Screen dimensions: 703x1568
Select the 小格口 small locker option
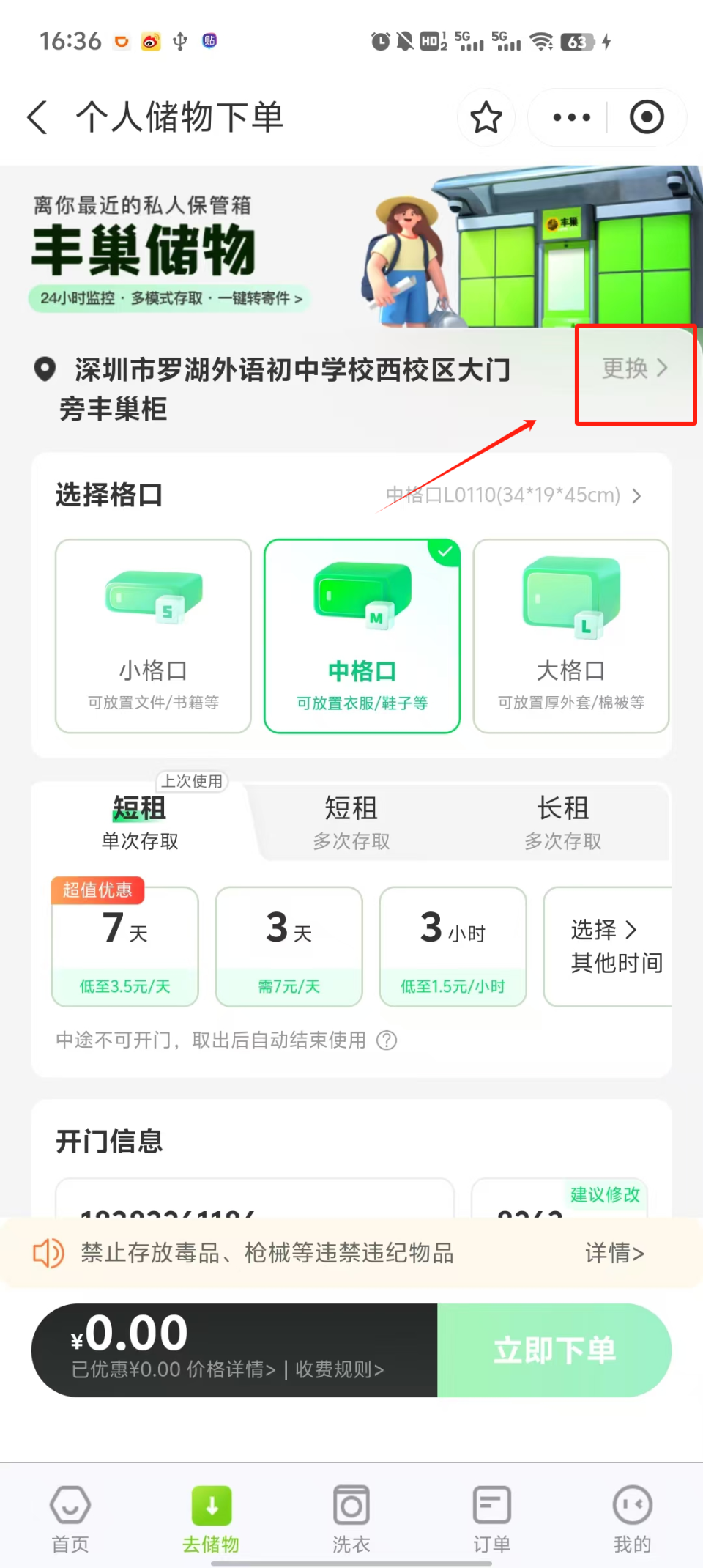tap(152, 636)
